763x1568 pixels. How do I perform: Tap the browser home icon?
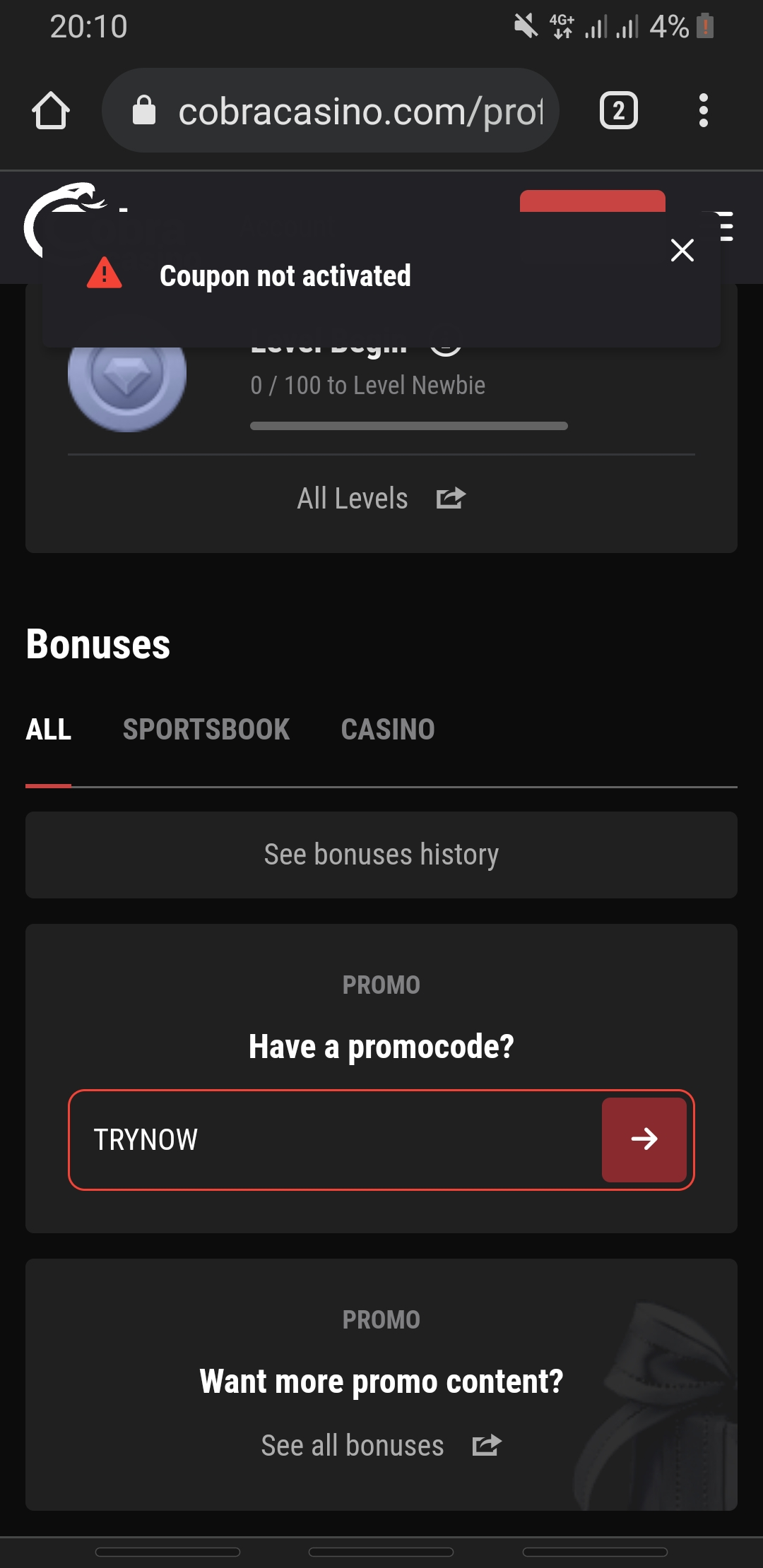coord(51,111)
